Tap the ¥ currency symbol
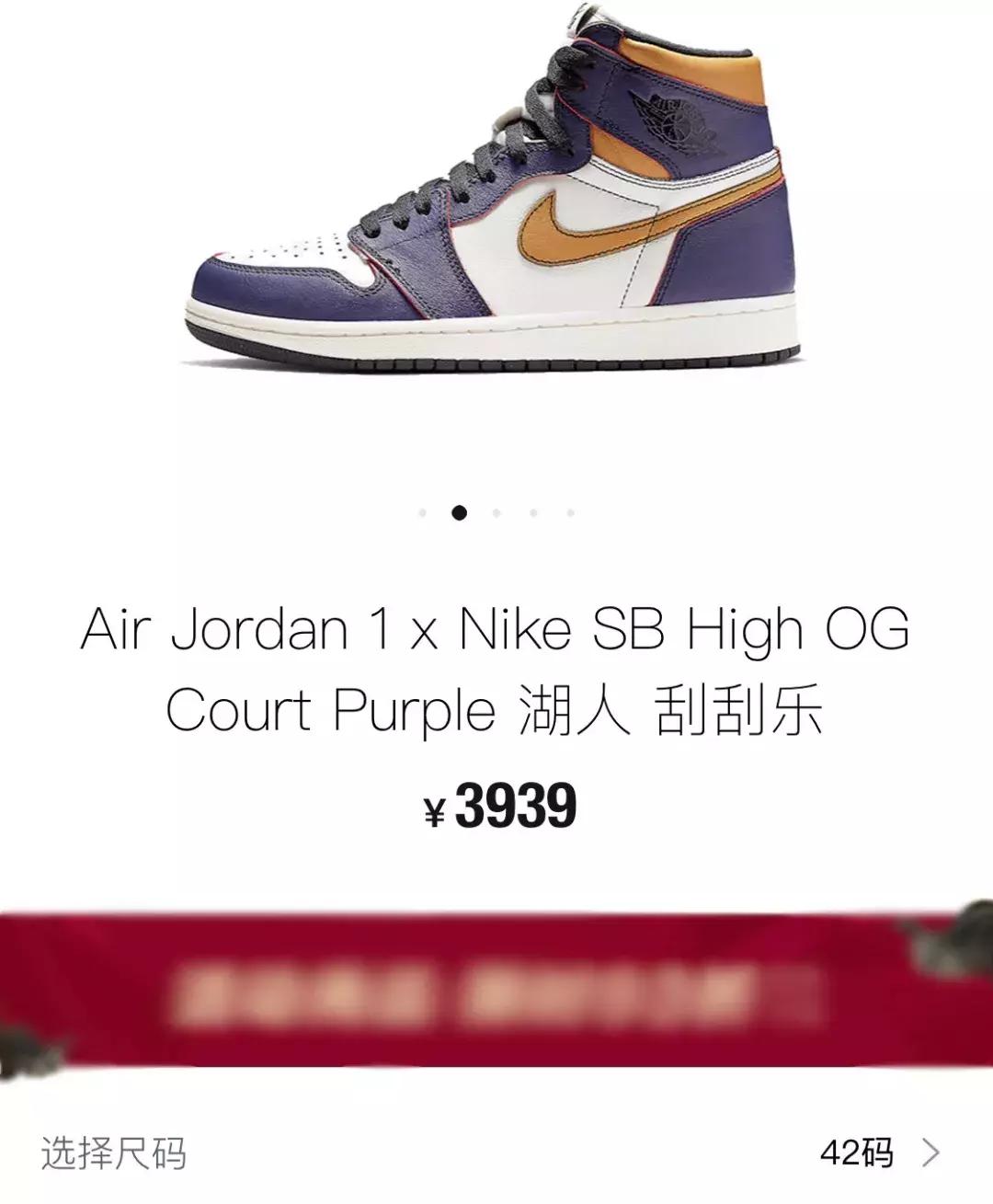Screen dimensions: 993x1204 tap(436, 808)
